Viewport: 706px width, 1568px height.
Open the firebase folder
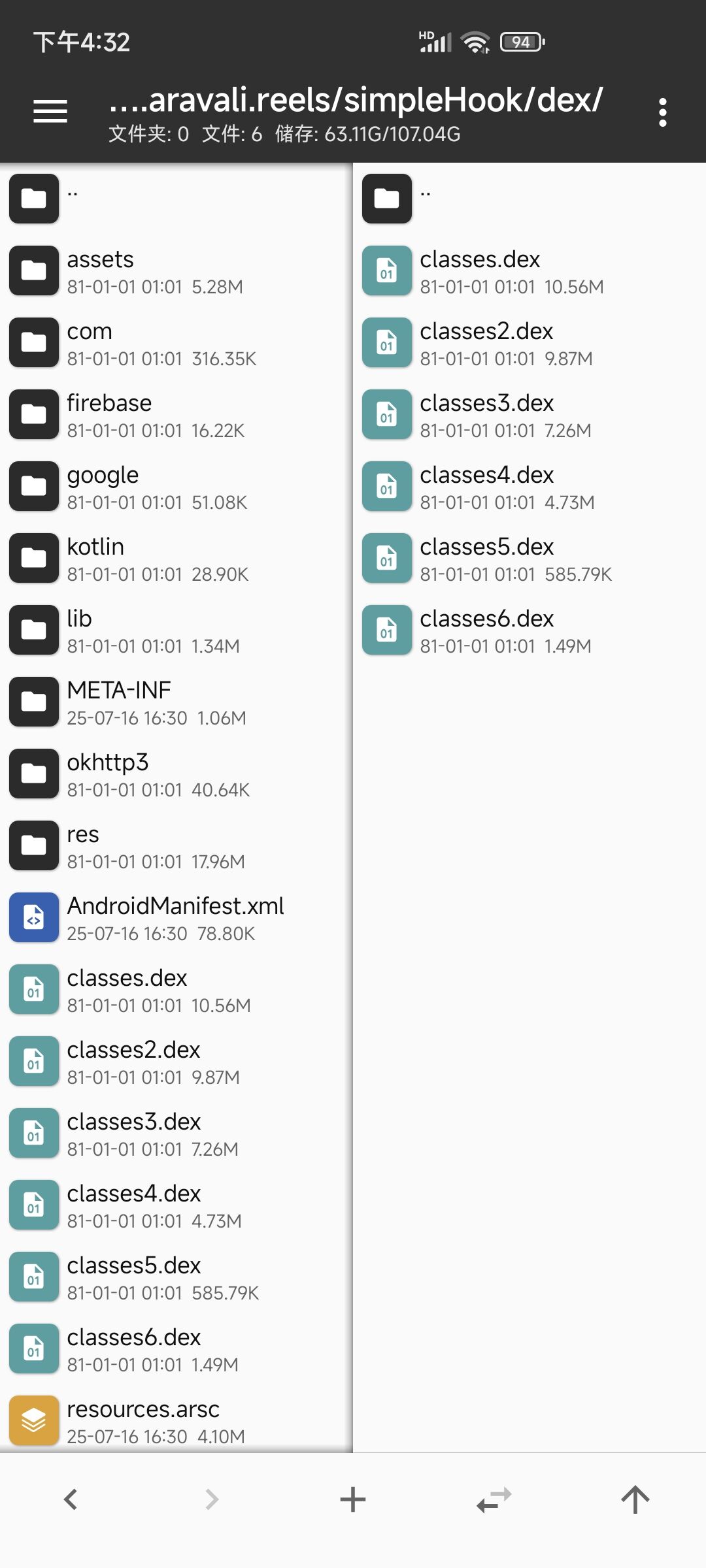pos(176,414)
